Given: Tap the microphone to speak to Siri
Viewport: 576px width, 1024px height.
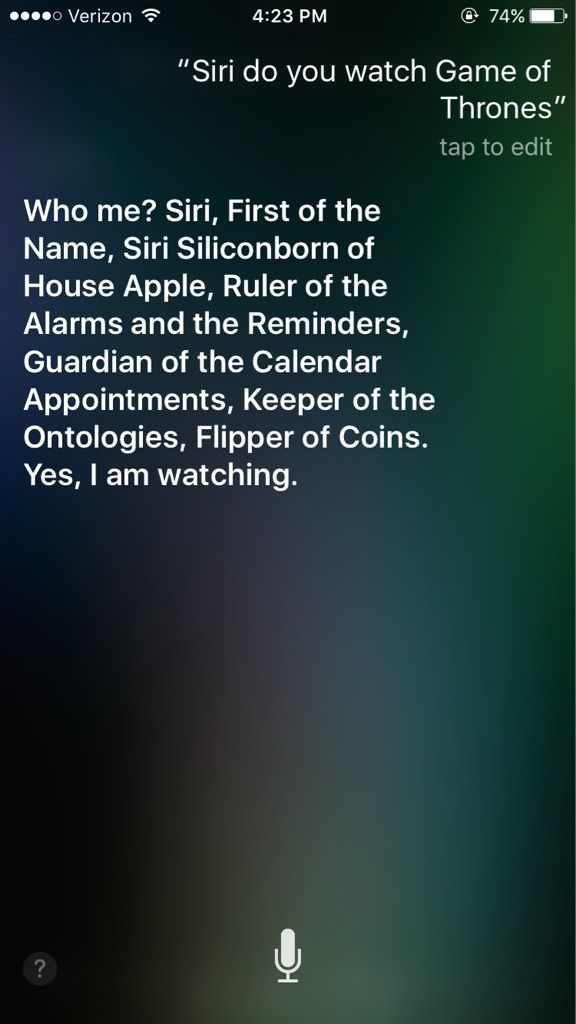Looking at the screenshot, I should [x=287, y=955].
